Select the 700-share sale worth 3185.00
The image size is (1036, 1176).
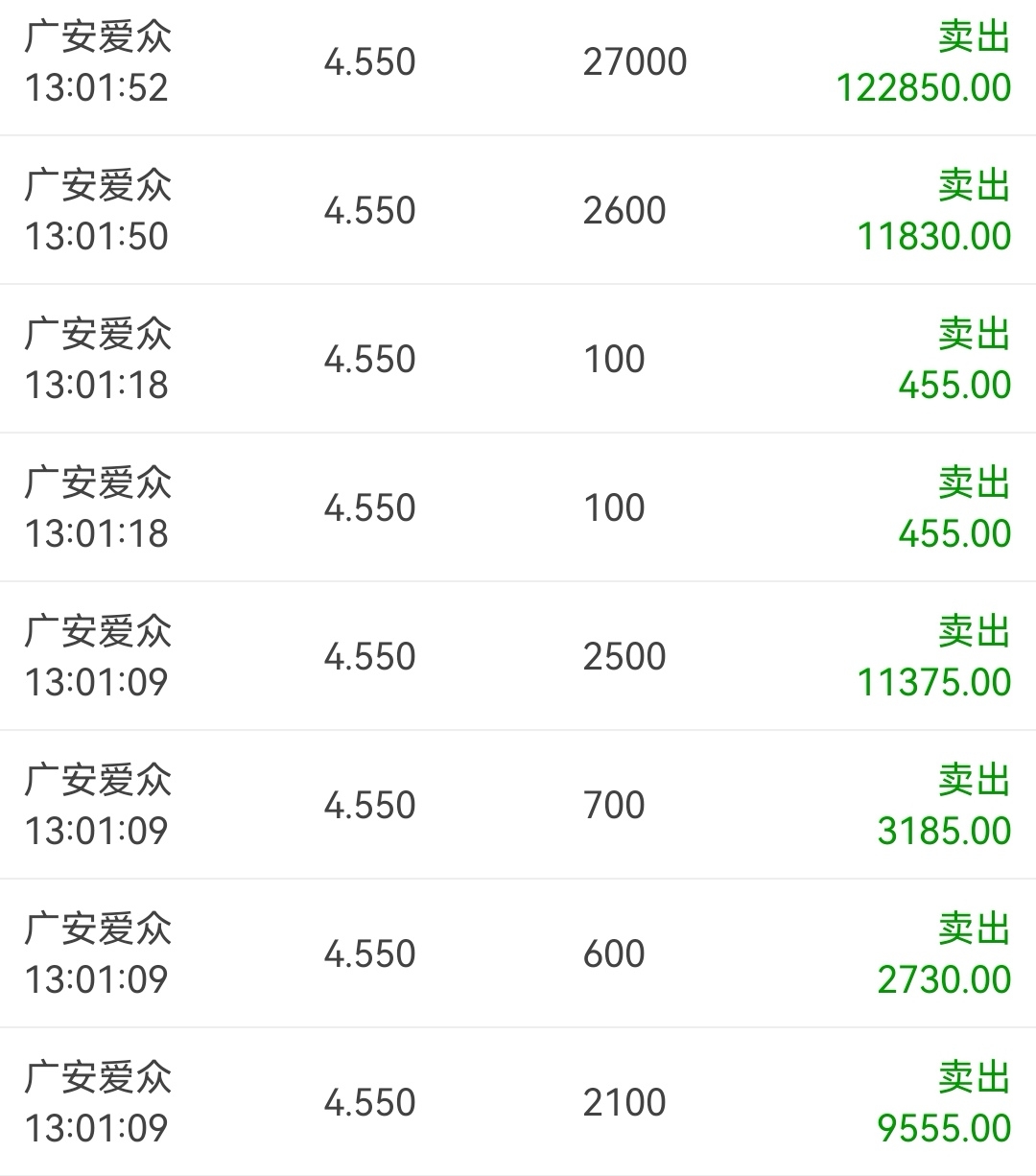(518, 806)
